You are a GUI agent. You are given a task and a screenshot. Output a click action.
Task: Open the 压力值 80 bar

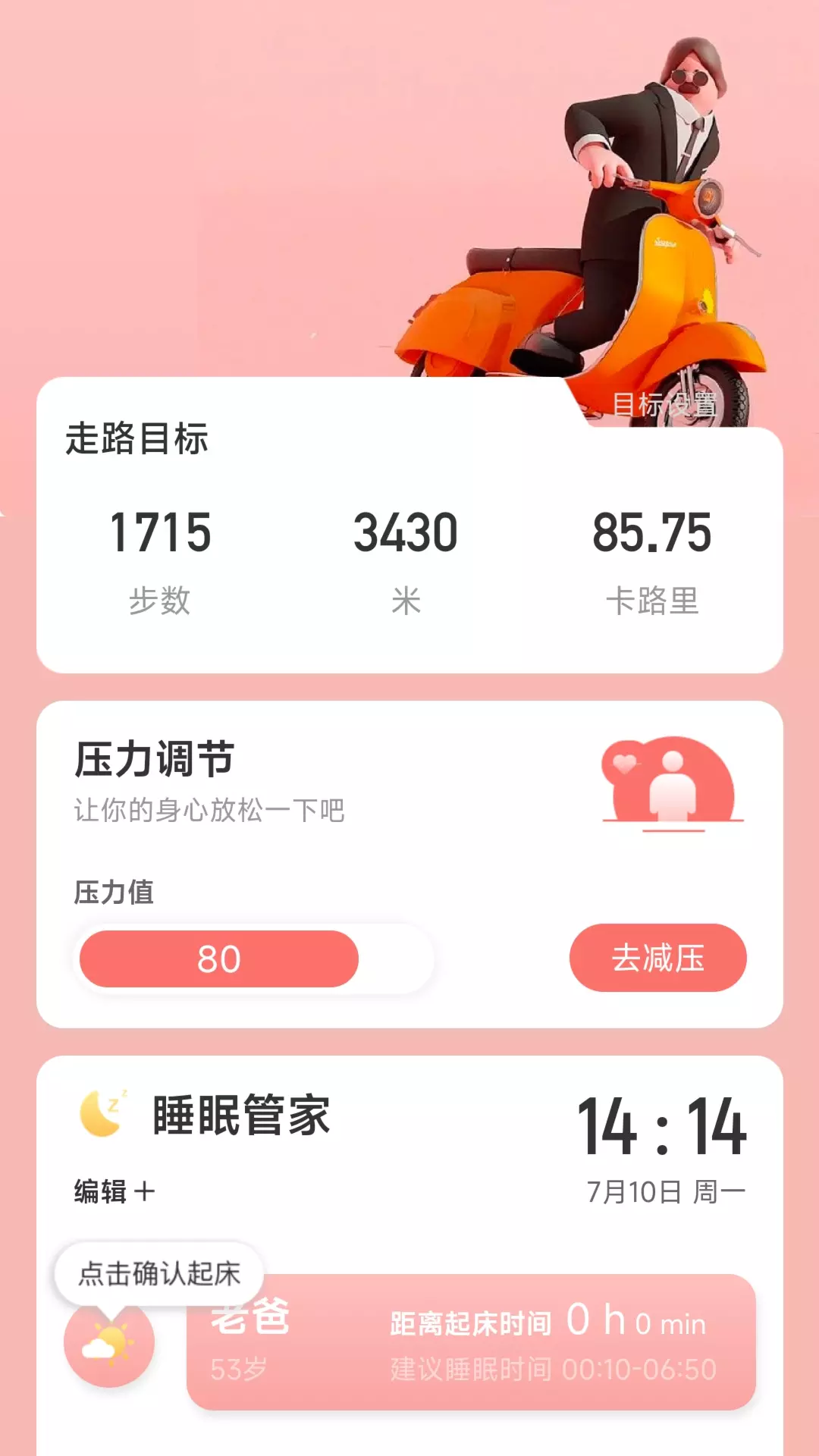coord(219,959)
